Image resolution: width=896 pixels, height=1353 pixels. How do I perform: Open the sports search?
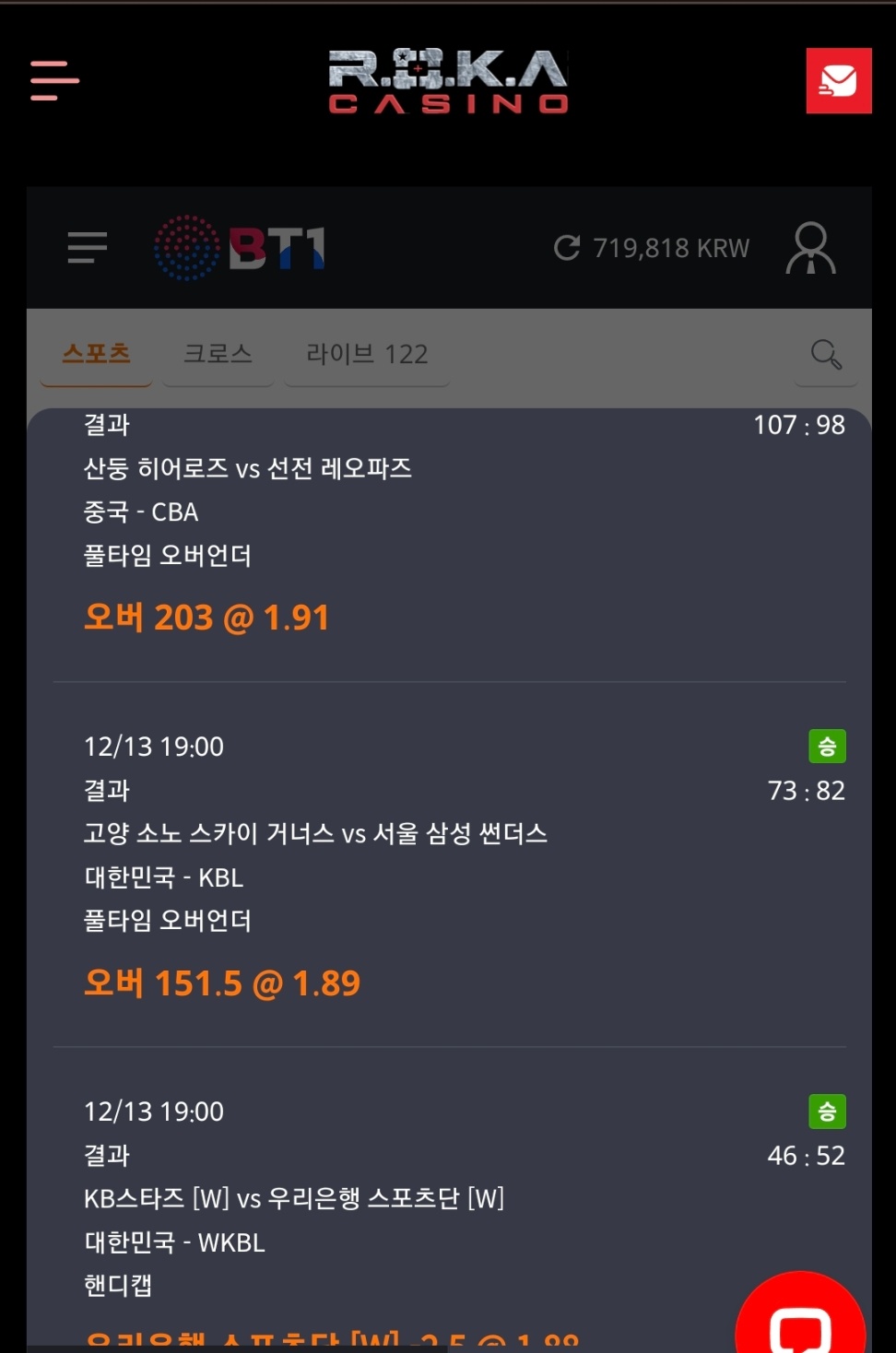[825, 354]
